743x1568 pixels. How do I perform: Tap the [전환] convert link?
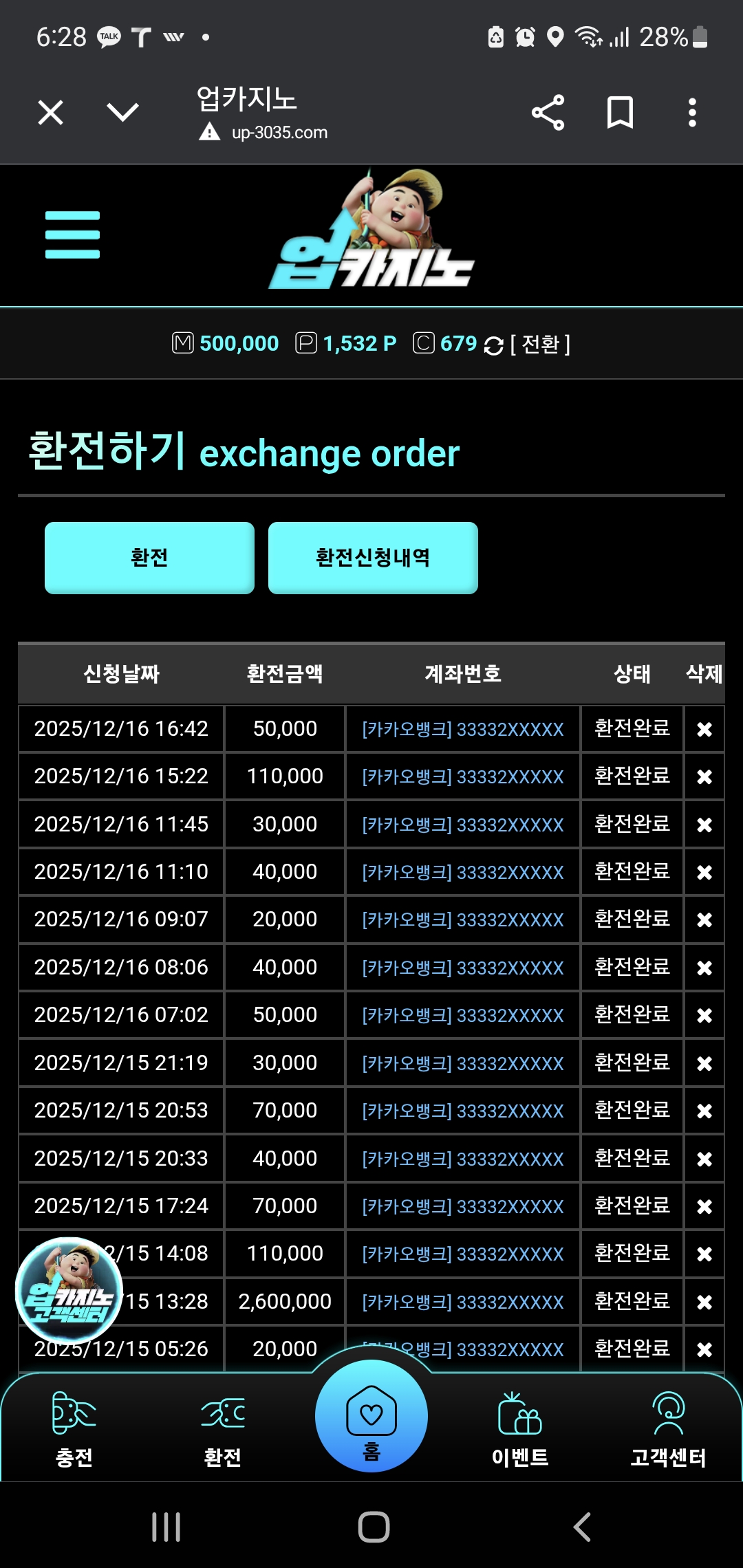click(x=540, y=344)
